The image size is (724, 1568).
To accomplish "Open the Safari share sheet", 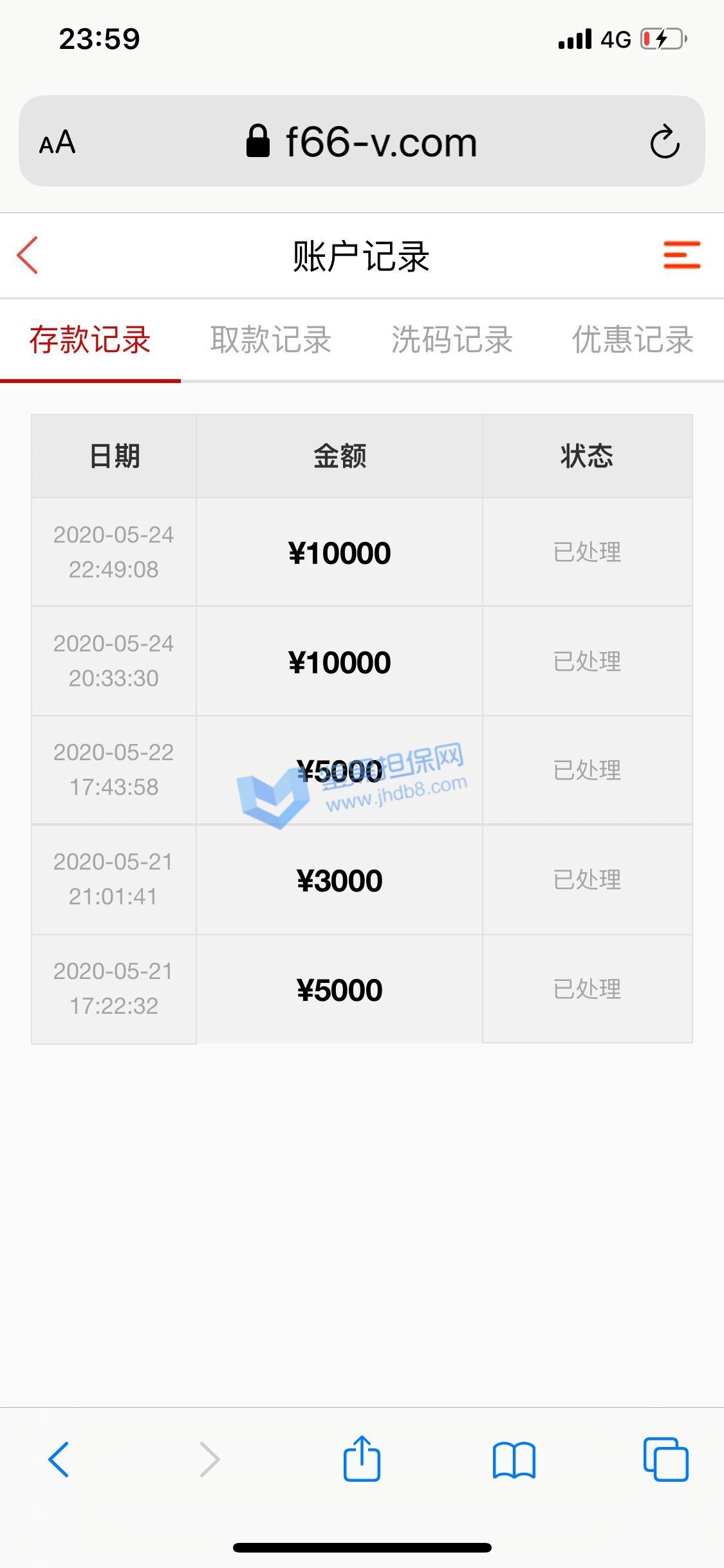I will [x=362, y=1459].
